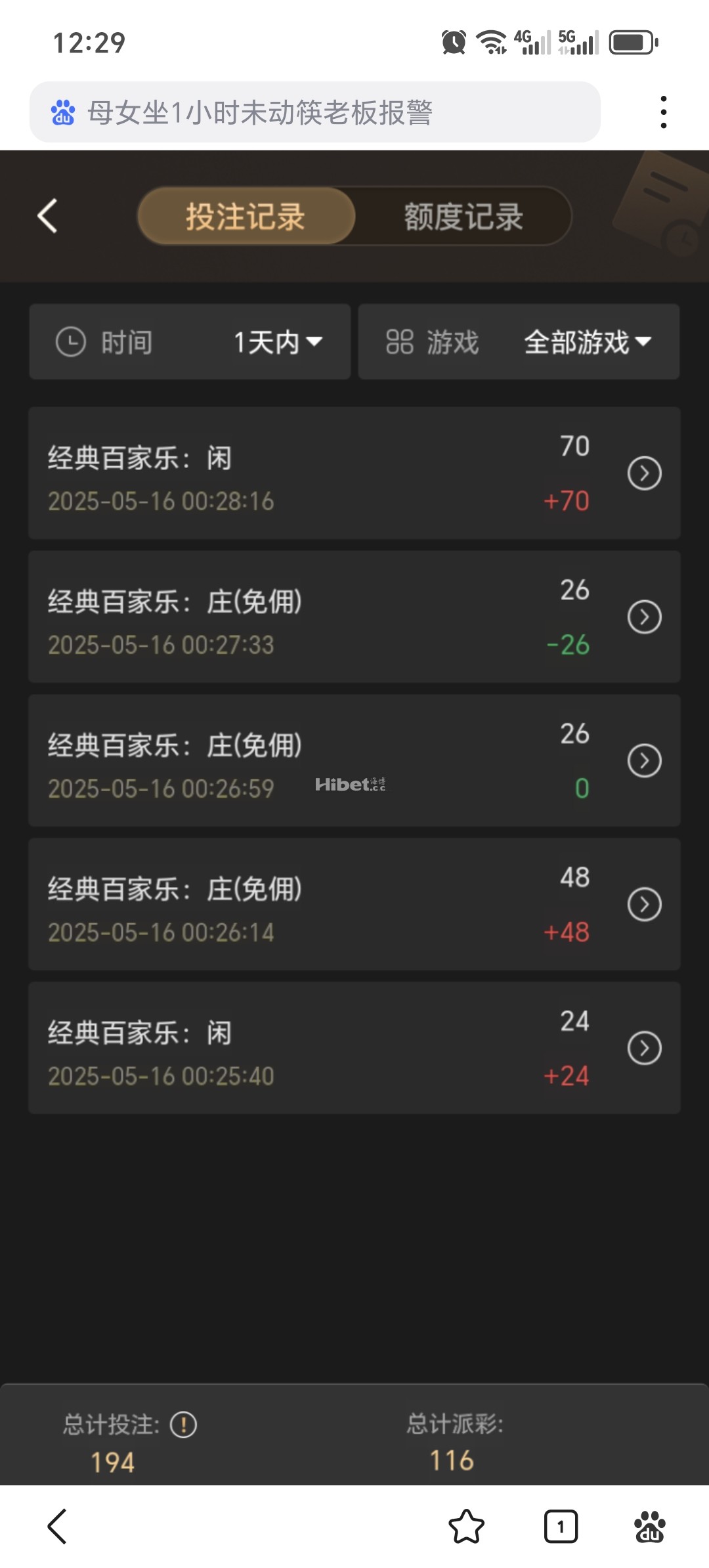The height and width of the screenshot is (1568, 709).
Task: Open the Baidu home paw icon
Action: [x=649, y=1527]
